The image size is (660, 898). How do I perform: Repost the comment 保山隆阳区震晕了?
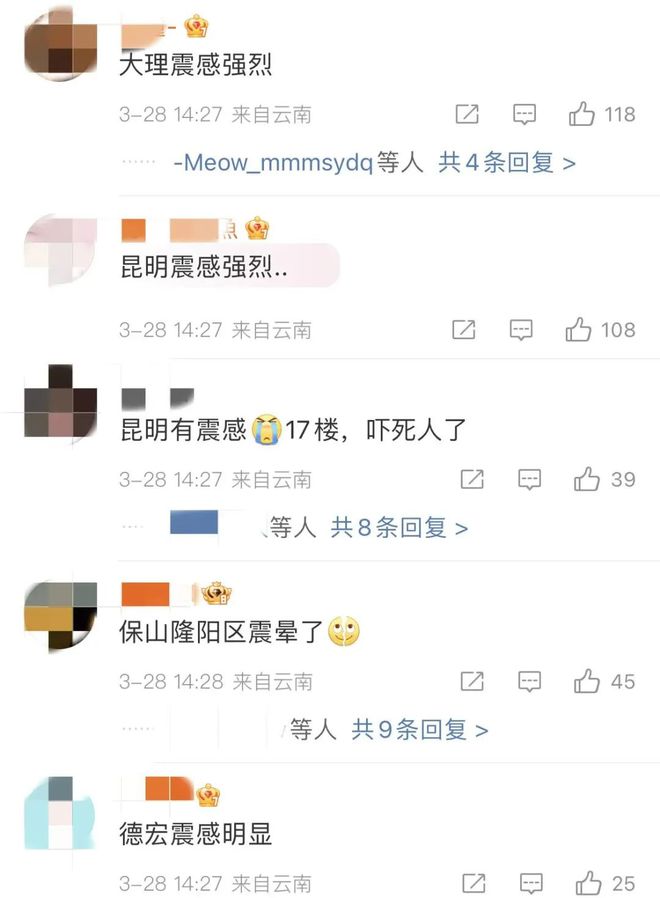click(x=472, y=682)
